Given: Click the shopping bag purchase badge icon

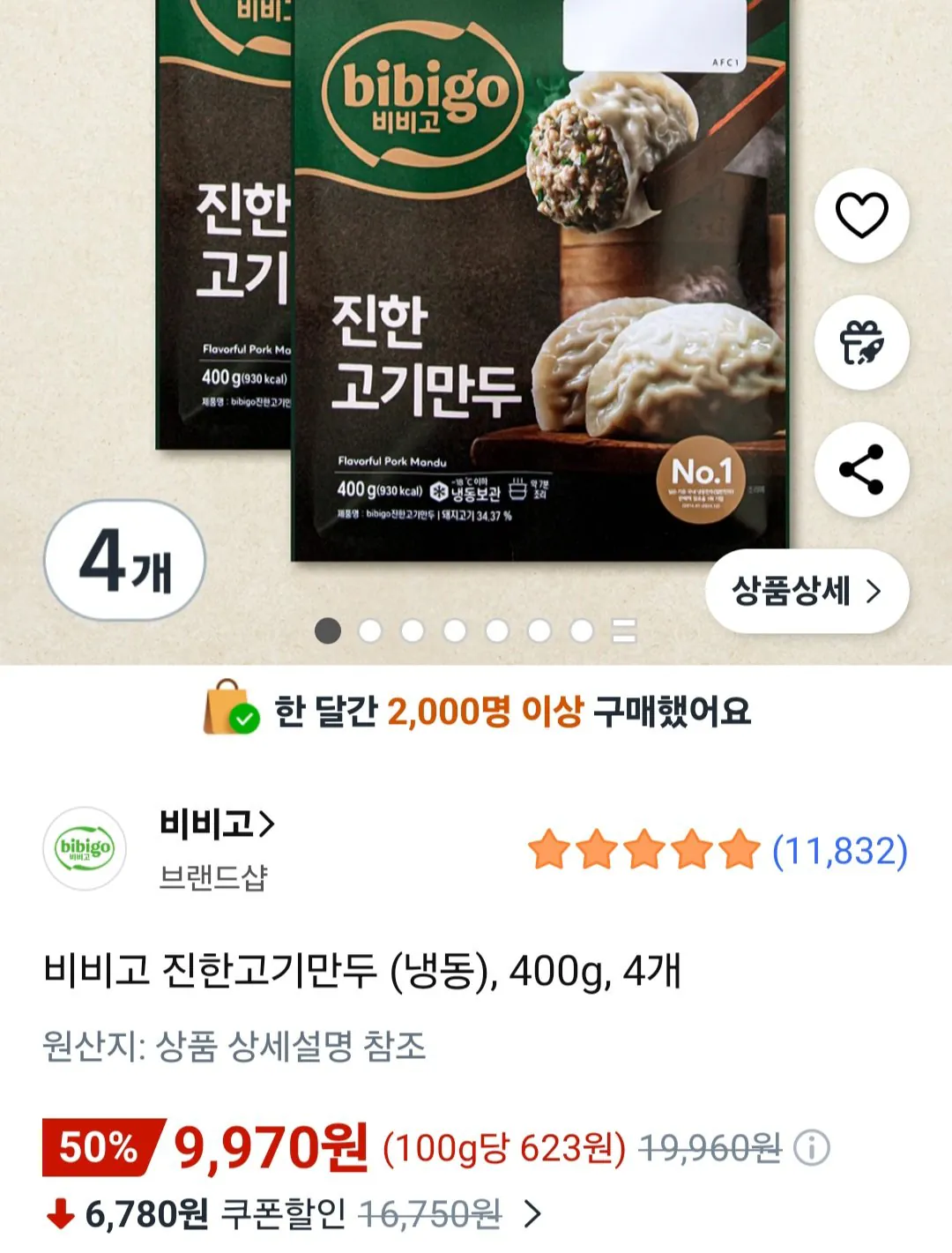Looking at the screenshot, I should [x=228, y=710].
